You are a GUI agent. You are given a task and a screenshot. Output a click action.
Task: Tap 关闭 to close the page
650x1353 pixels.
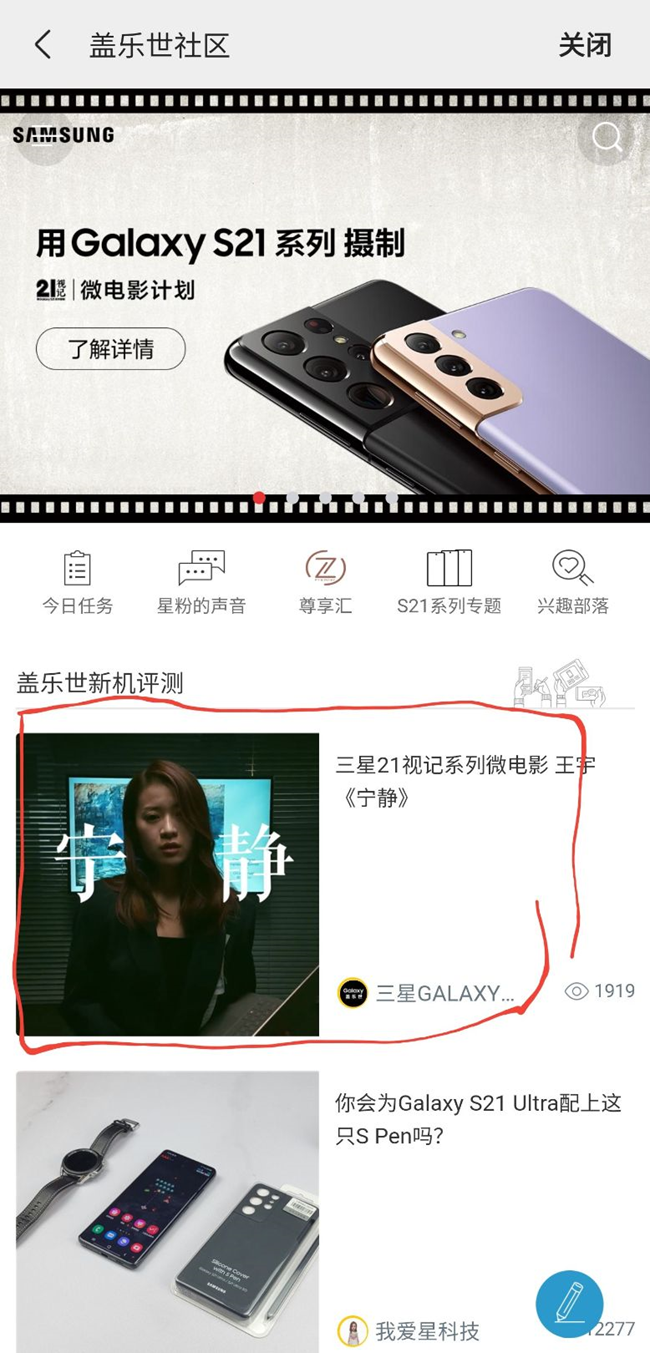pyautogui.click(x=585, y=45)
